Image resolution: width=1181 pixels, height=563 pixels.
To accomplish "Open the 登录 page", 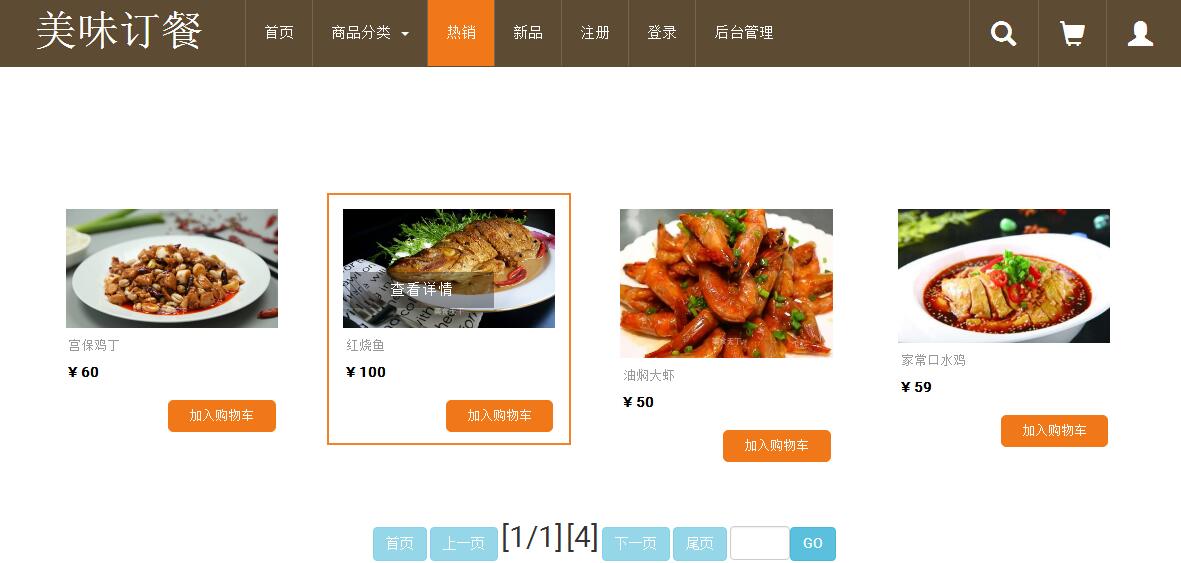I will (662, 33).
